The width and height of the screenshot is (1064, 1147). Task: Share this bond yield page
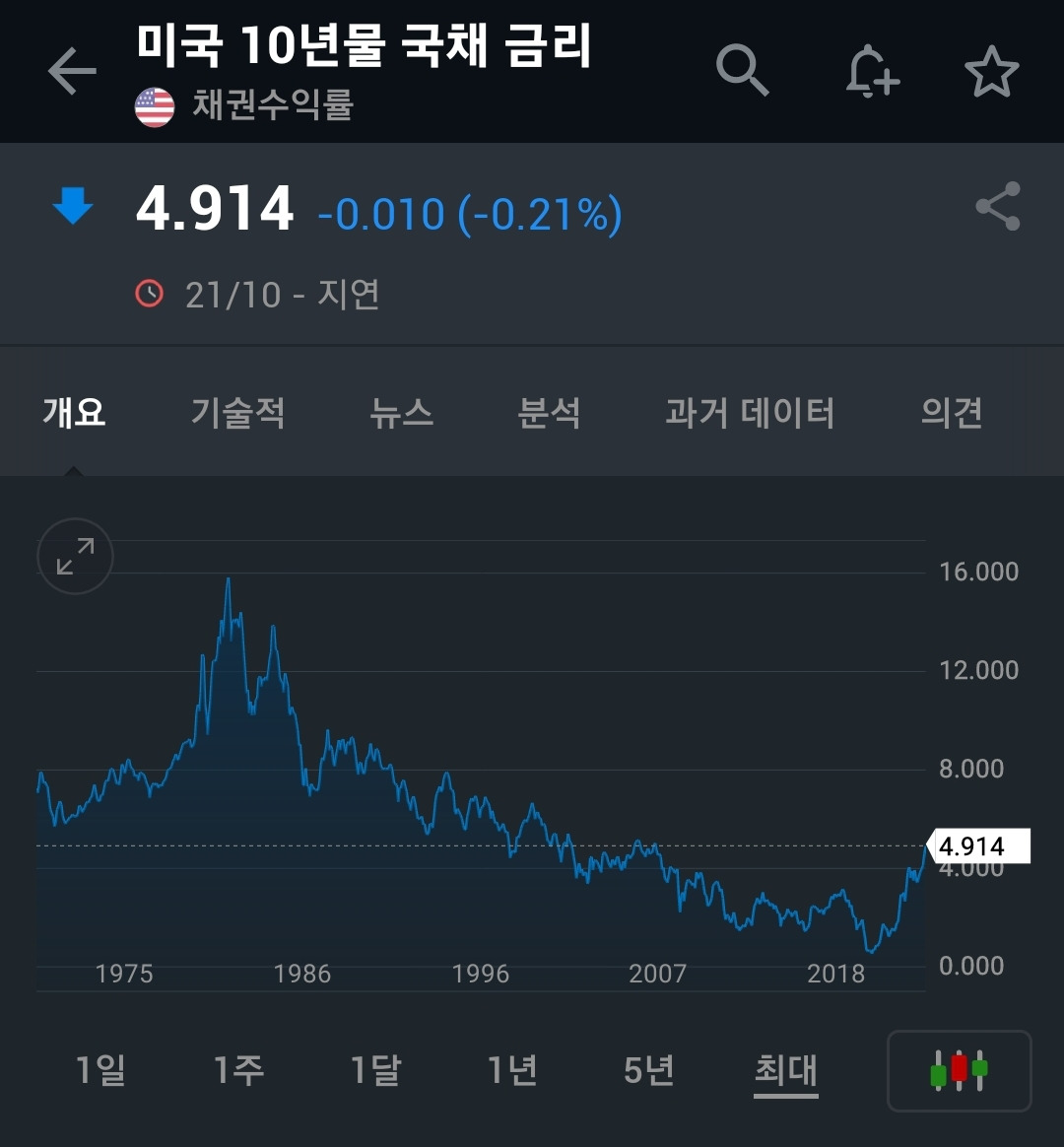[x=997, y=206]
